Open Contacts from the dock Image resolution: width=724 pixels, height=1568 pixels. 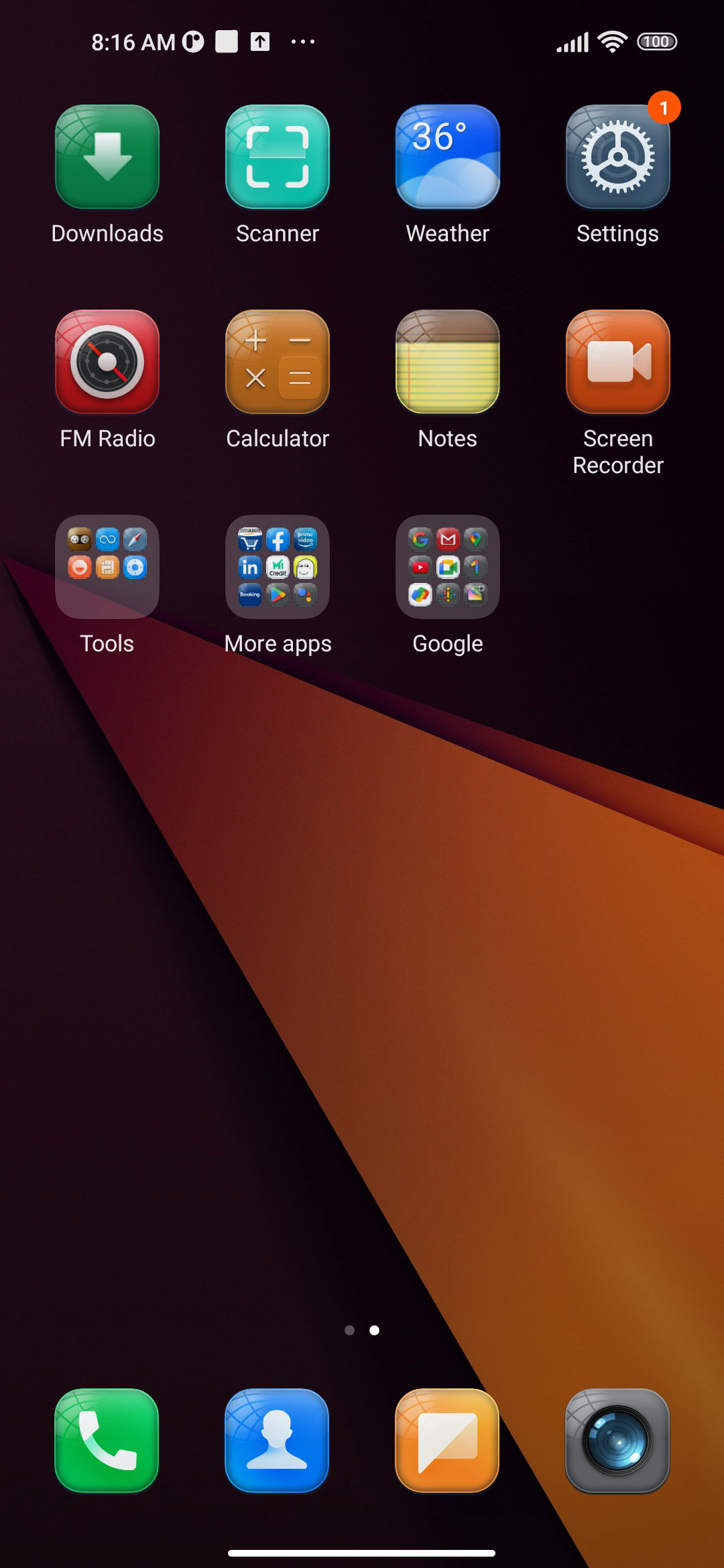[x=278, y=1441]
